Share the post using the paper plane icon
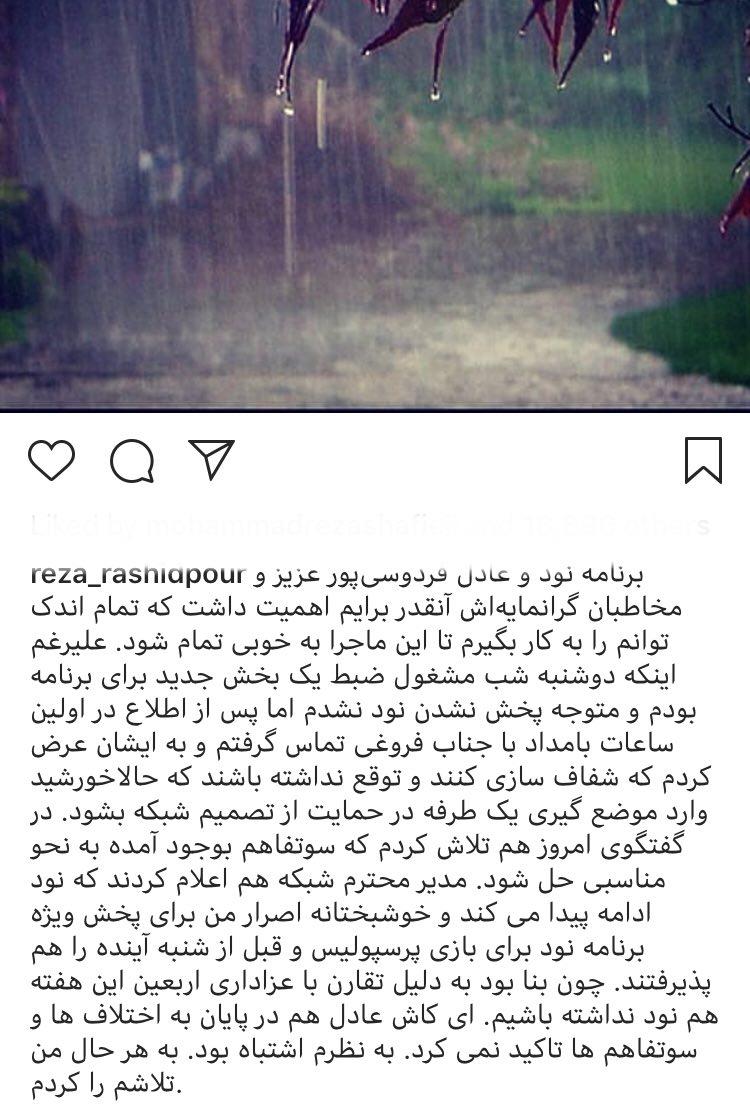The width and height of the screenshot is (750, 1113). (x=208, y=456)
